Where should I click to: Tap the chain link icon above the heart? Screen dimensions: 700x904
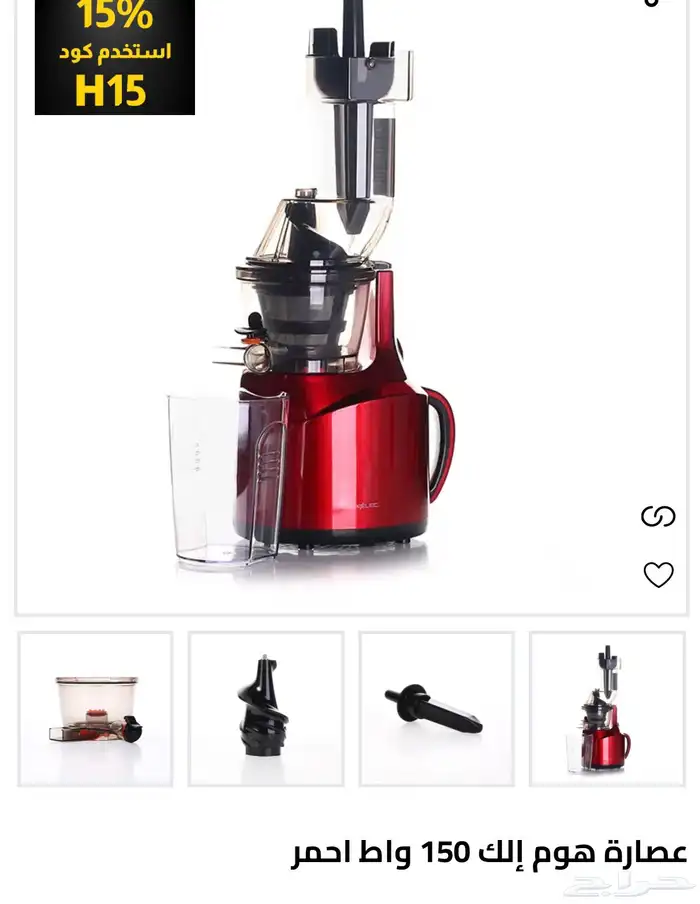(658, 516)
